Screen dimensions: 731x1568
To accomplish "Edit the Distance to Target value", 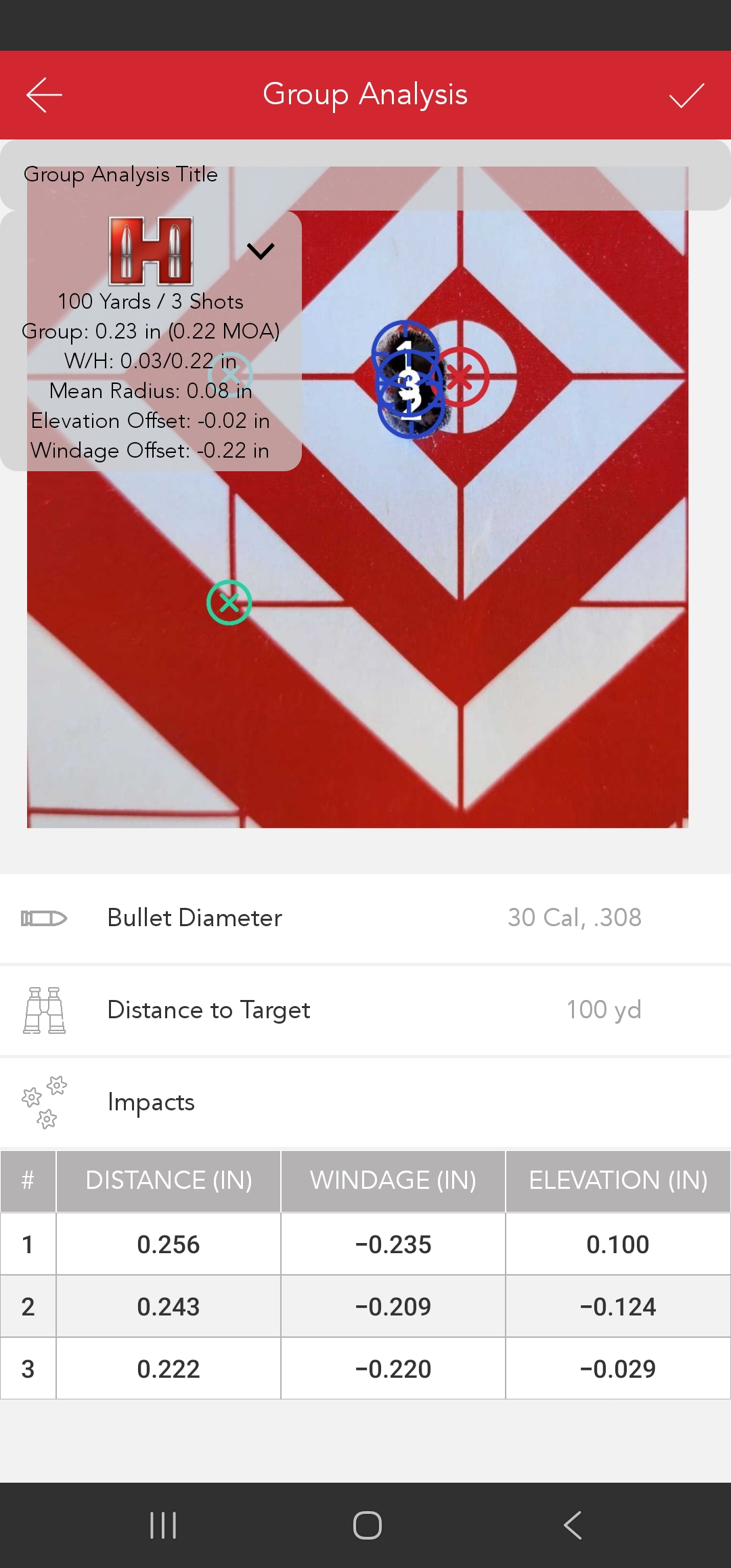I will pos(365,1010).
